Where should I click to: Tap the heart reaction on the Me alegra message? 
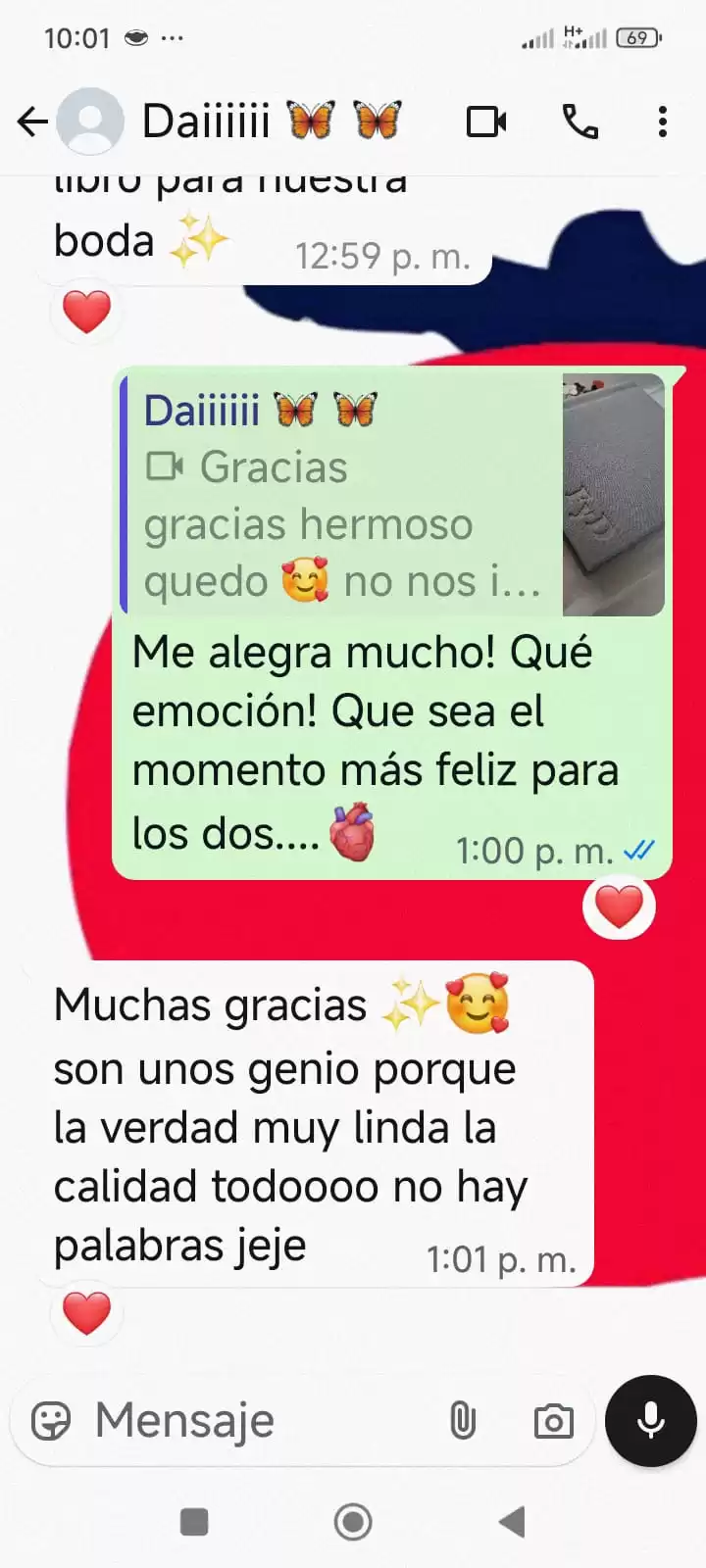pyautogui.click(x=619, y=906)
